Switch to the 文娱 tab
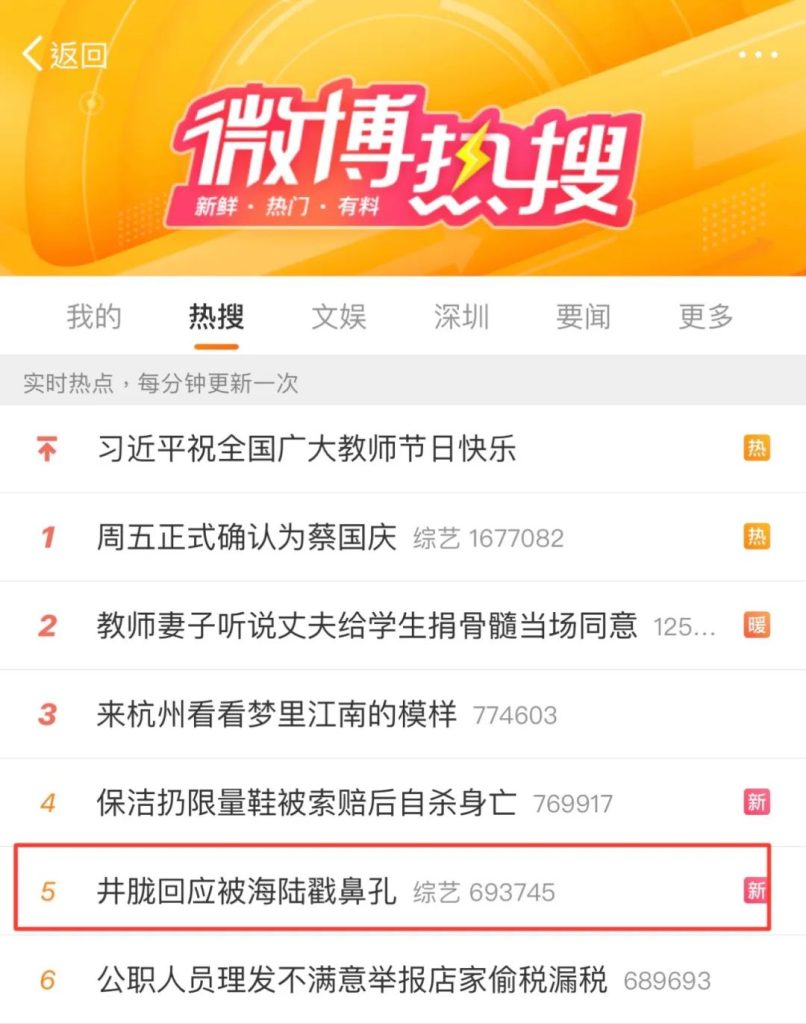 click(x=339, y=317)
